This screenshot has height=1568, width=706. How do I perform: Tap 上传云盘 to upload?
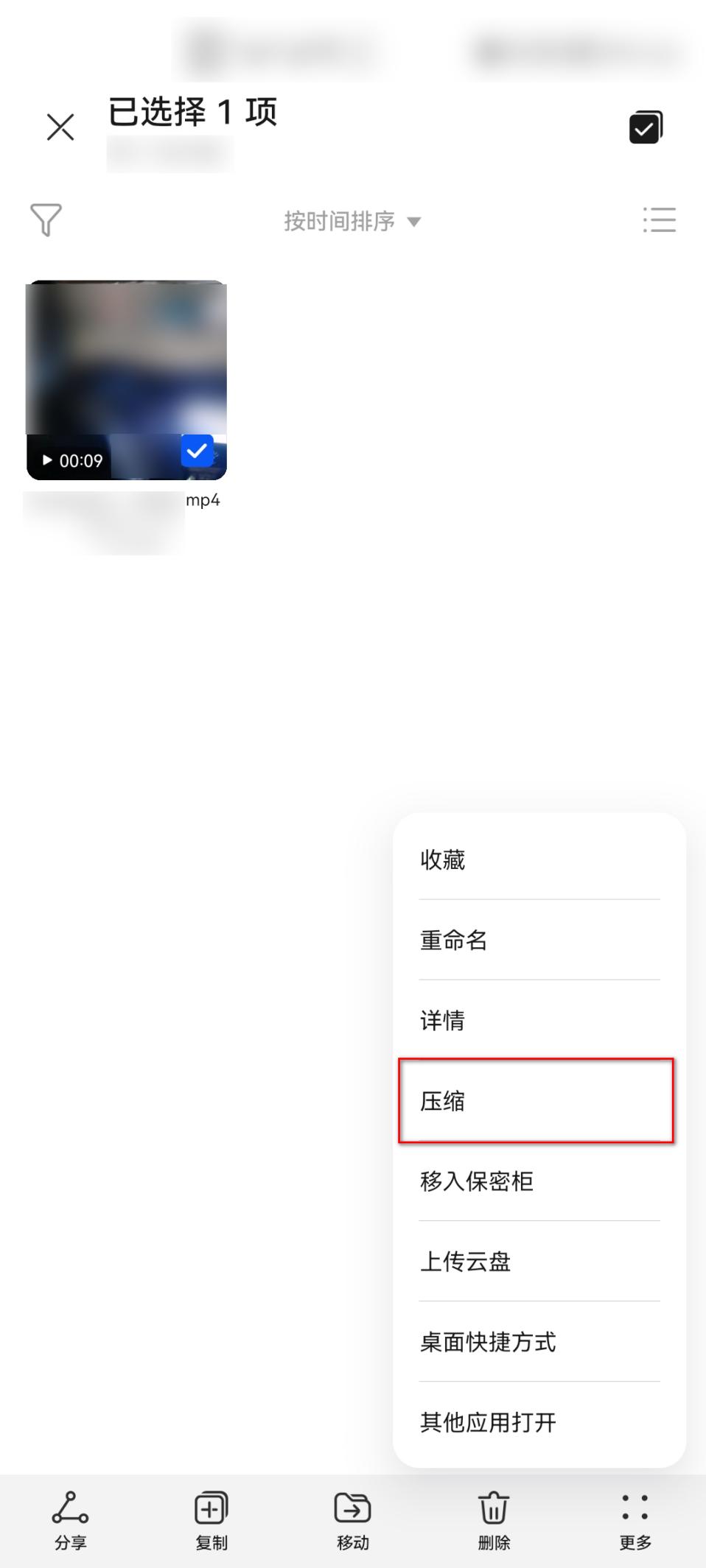(539, 1262)
